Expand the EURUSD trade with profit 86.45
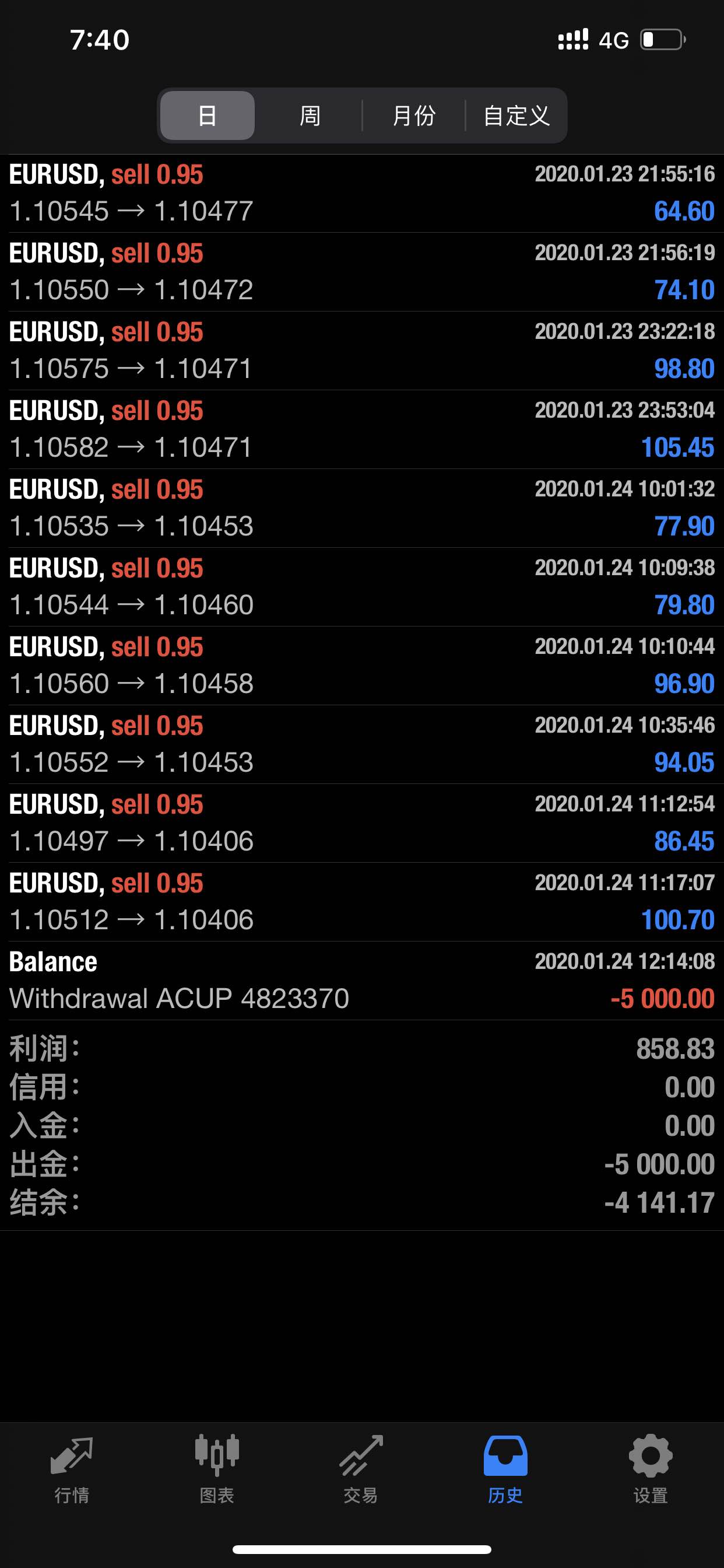 click(x=362, y=823)
